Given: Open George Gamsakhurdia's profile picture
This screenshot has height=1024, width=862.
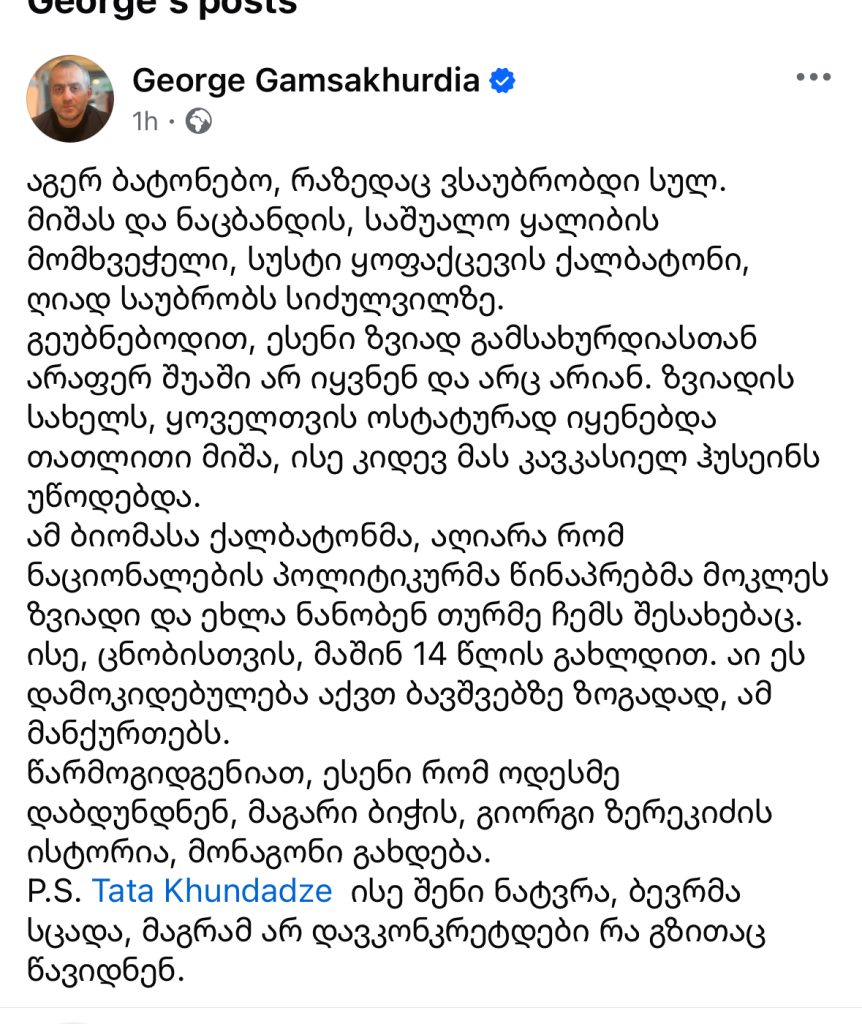Looking at the screenshot, I should 70,99.
